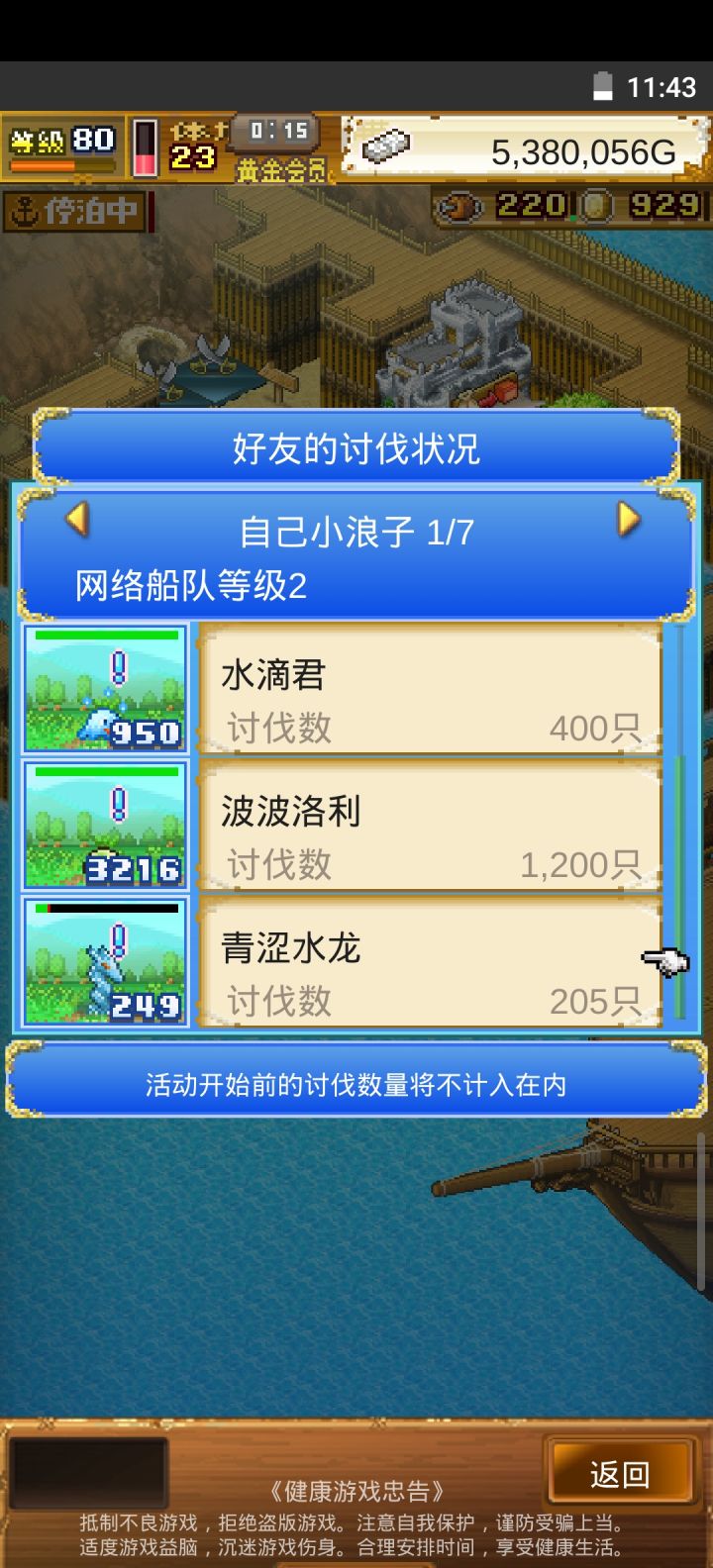Click the red stamina vial icon
Screen dimensions: 713x1568
pyautogui.click(x=147, y=147)
